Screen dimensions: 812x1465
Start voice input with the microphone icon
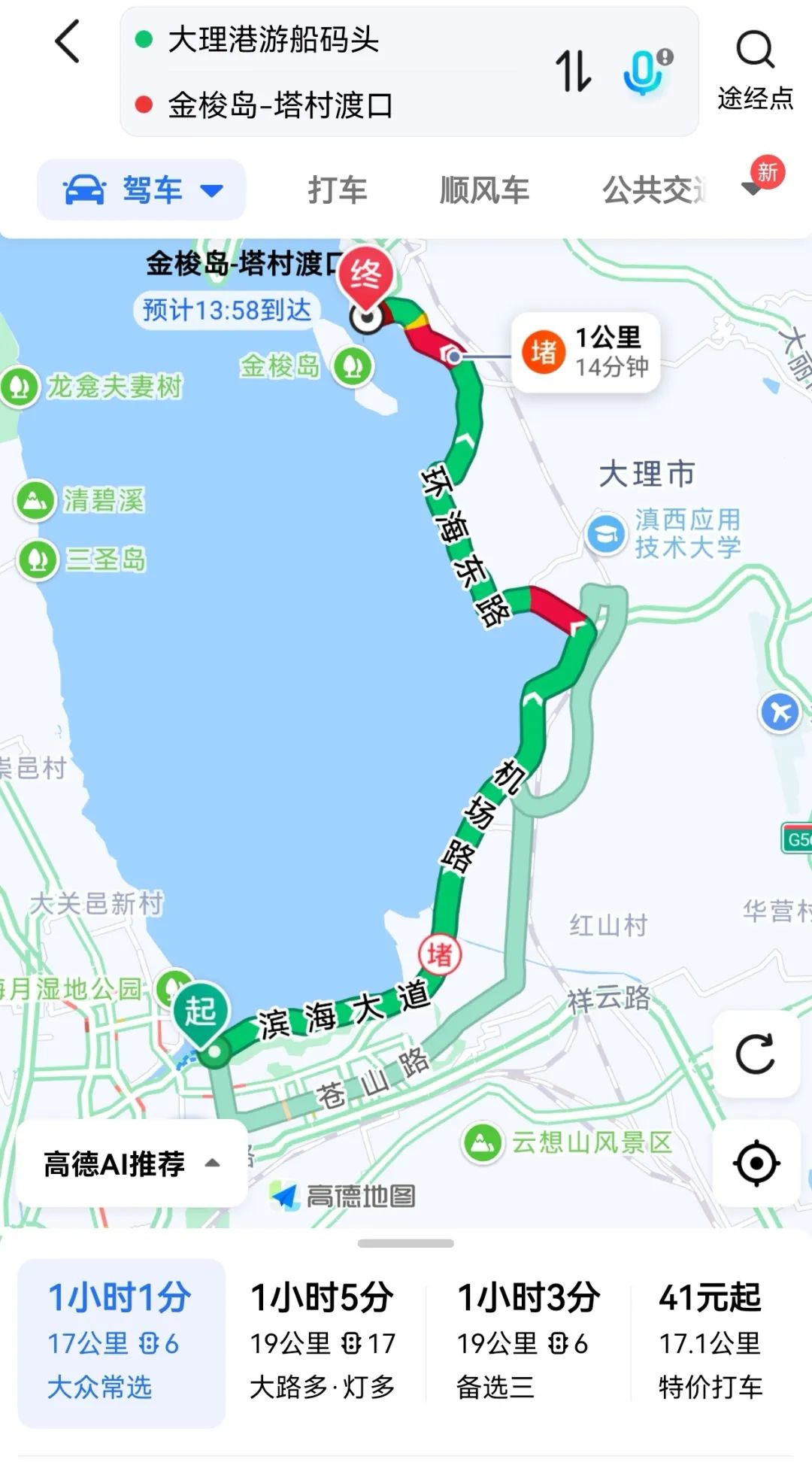pyautogui.click(x=645, y=71)
